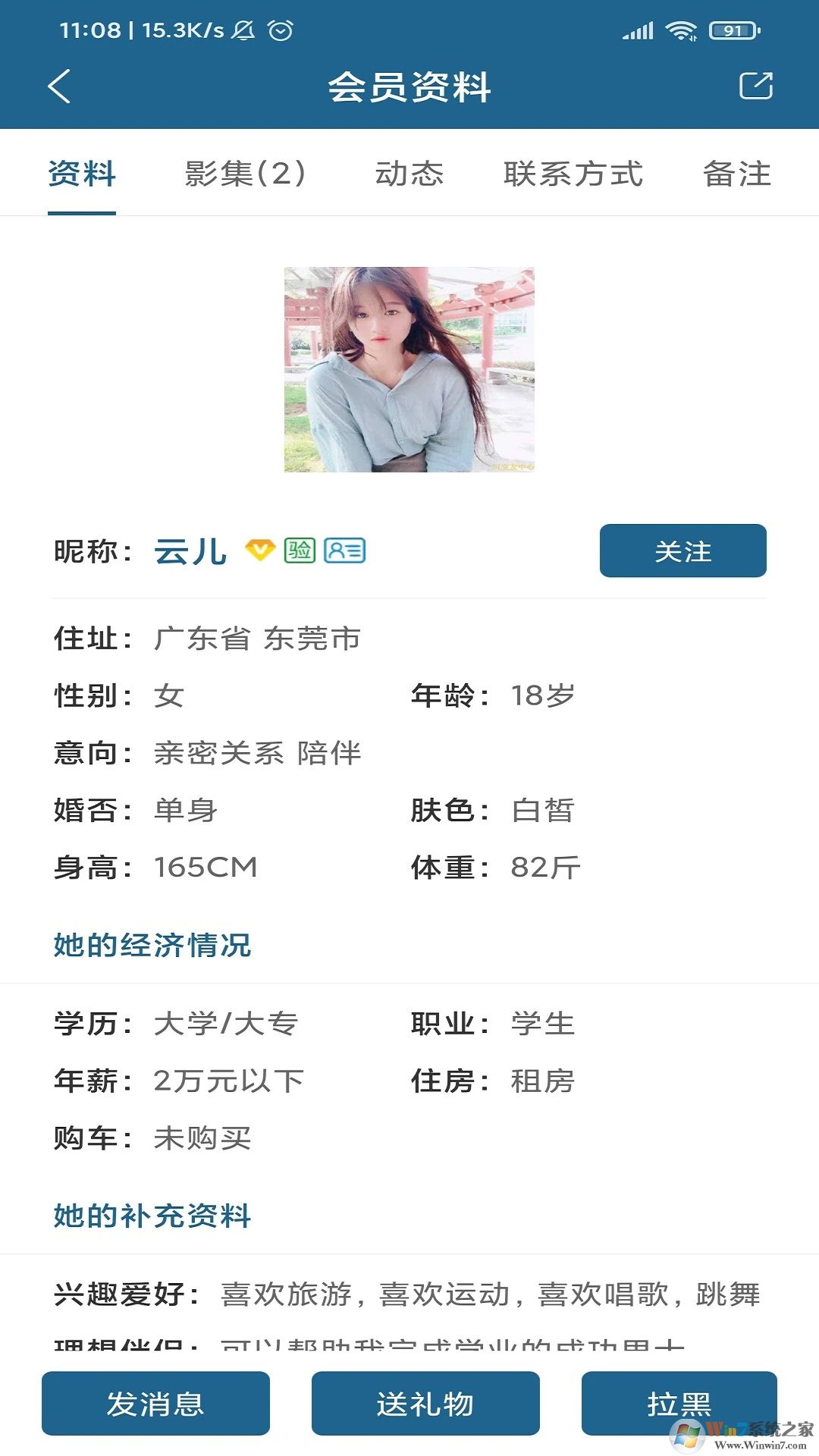Switch to the 影集(2) tab
819x1456 pixels.
tap(245, 174)
